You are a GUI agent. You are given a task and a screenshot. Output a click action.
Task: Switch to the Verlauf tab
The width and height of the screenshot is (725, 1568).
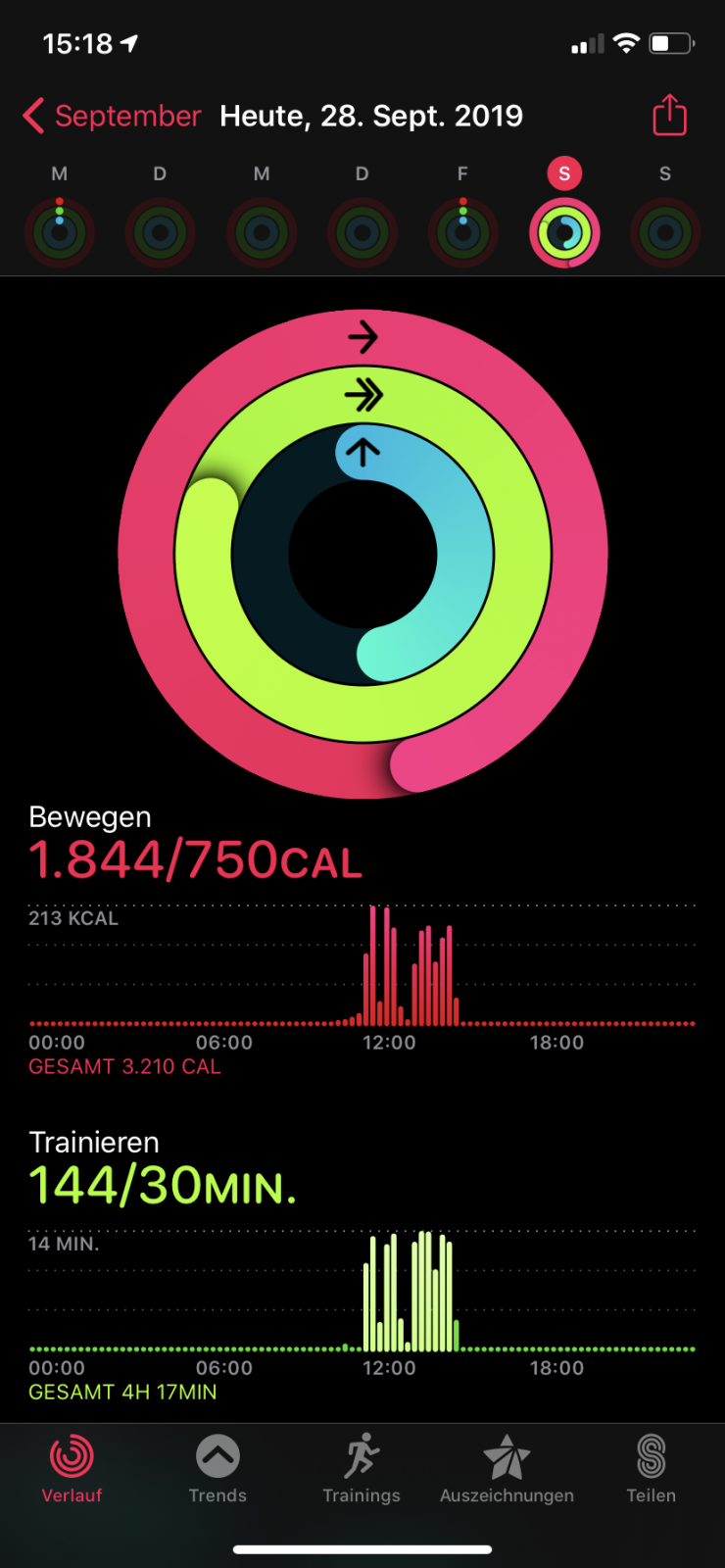[x=72, y=1468]
